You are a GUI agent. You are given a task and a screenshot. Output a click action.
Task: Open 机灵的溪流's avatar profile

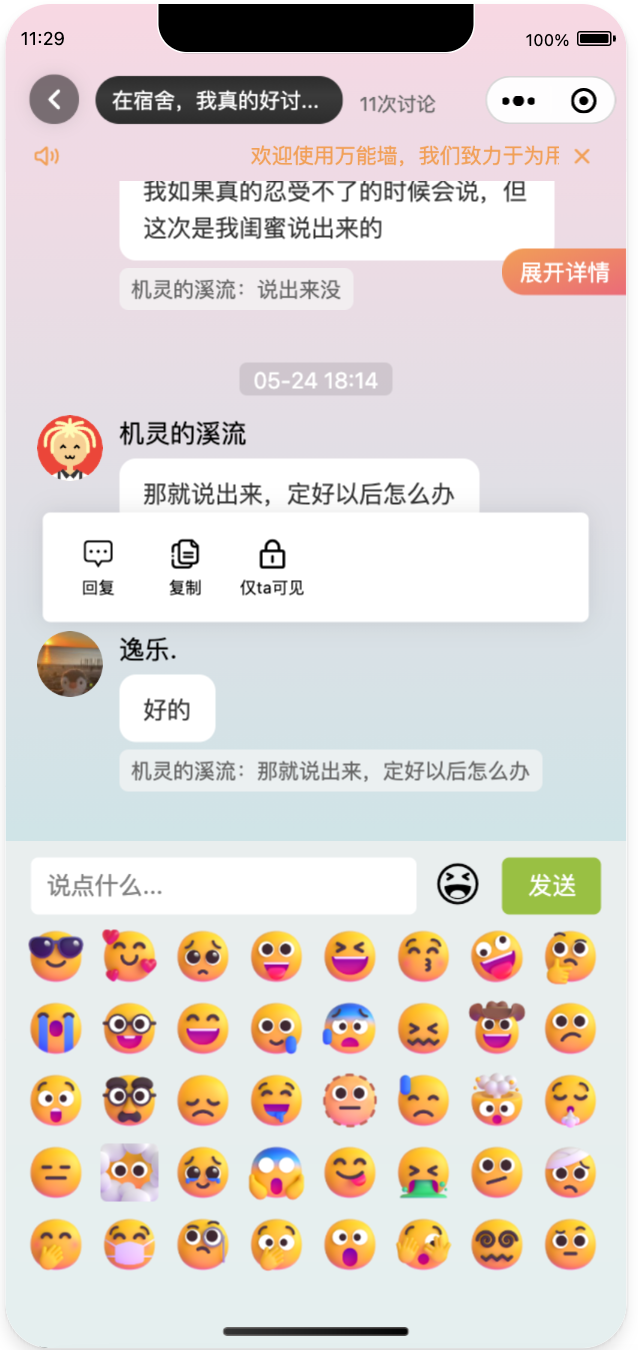point(70,447)
